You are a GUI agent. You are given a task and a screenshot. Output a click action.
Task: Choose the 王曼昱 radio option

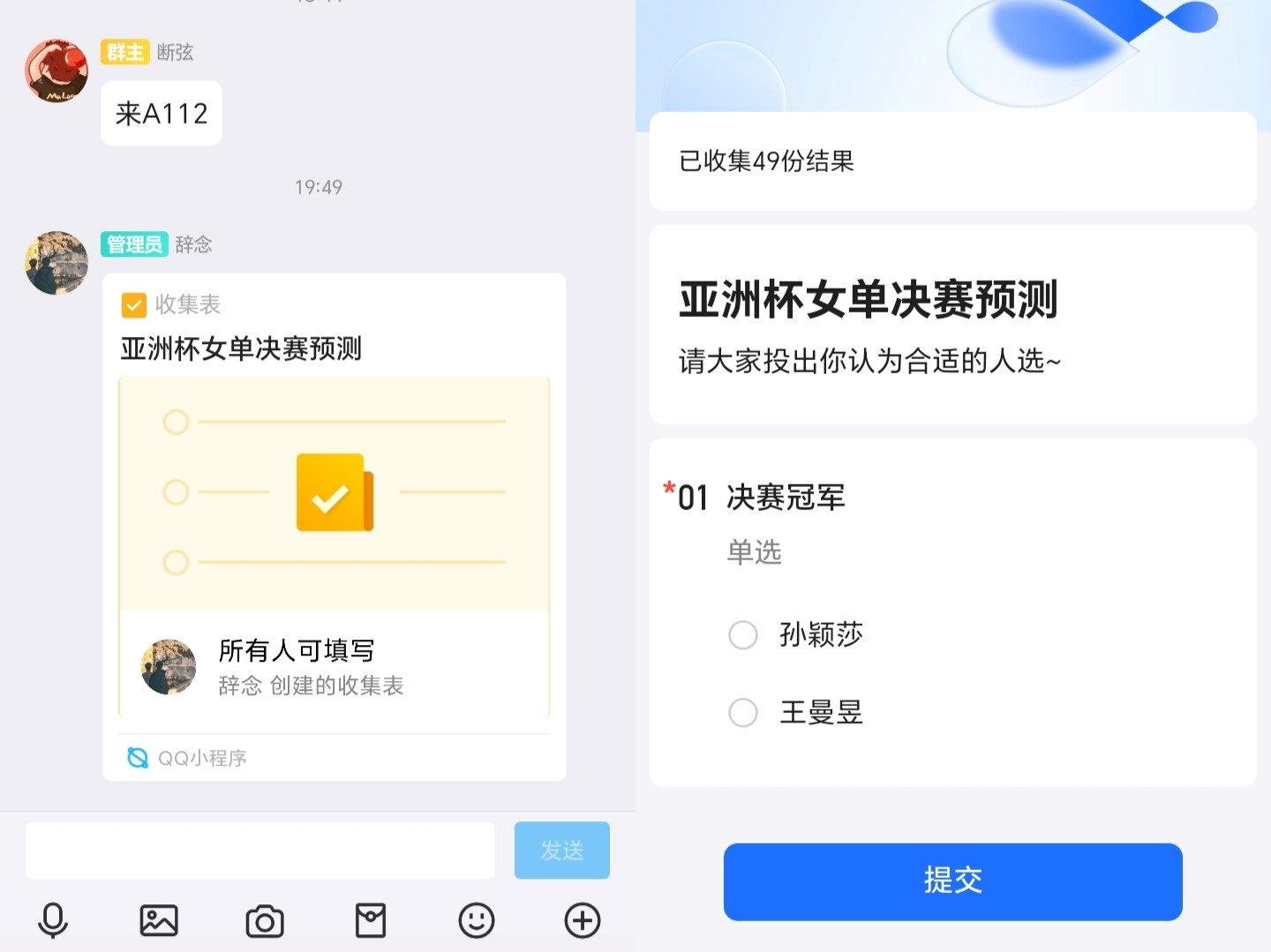pos(743,712)
